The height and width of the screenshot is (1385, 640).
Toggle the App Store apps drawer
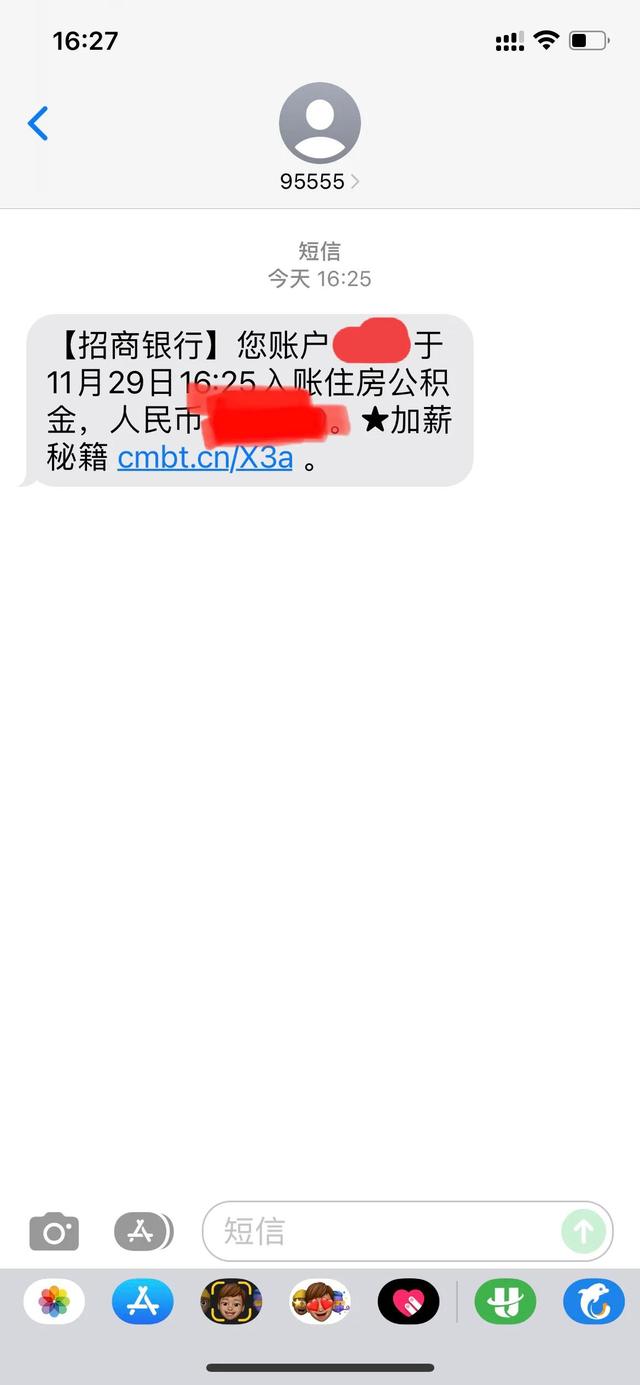pos(143,1231)
